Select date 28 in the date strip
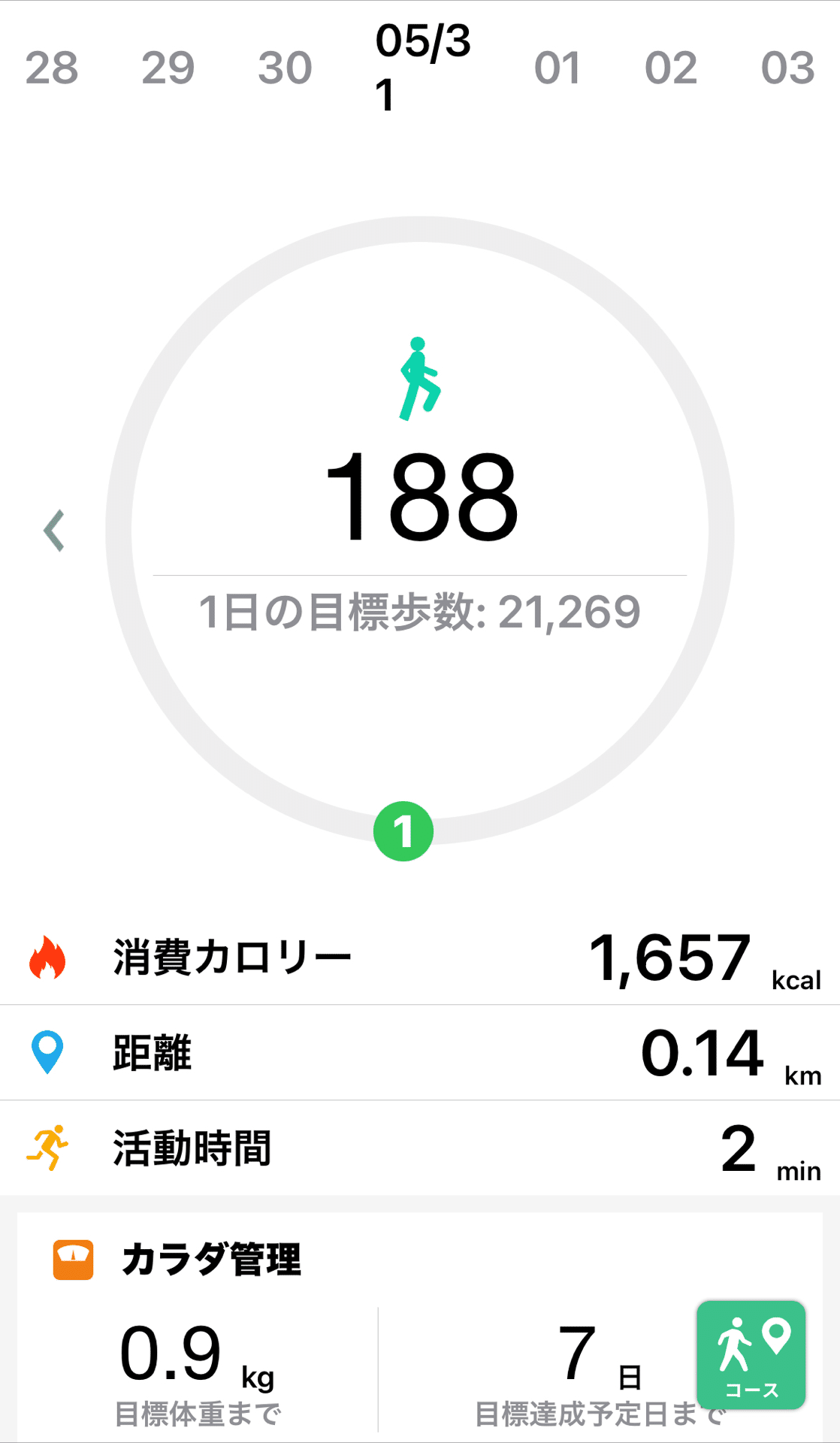Image resolution: width=840 pixels, height=1443 pixels. [52, 68]
